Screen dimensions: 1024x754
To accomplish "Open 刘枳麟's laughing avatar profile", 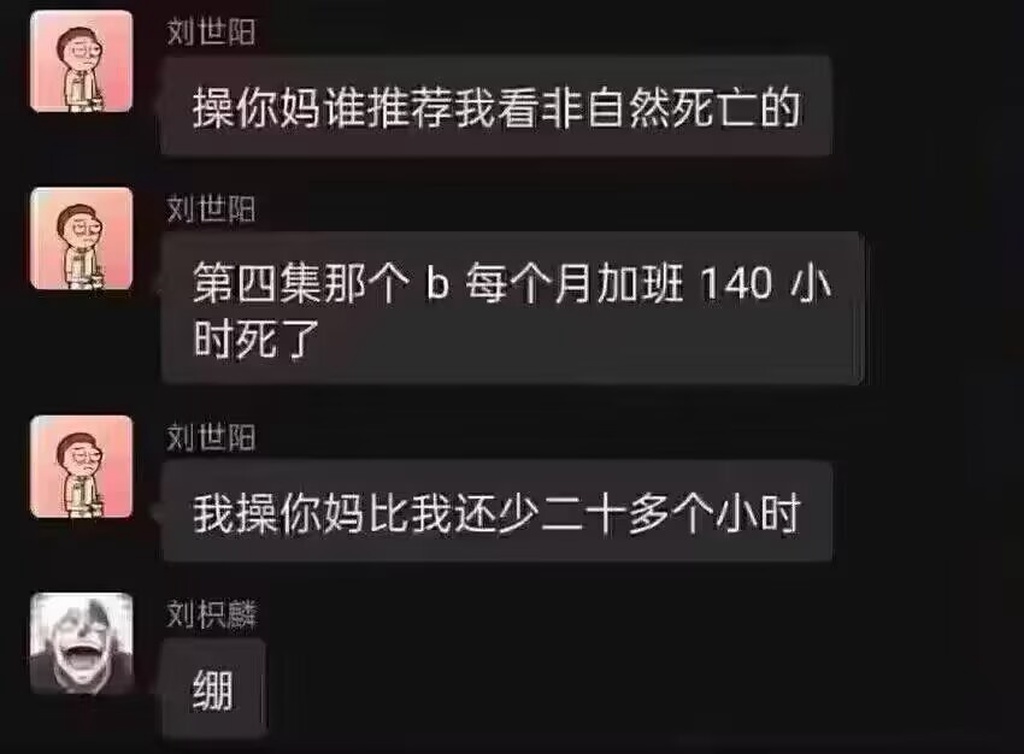I will pyautogui.click(x=81, y=643).
